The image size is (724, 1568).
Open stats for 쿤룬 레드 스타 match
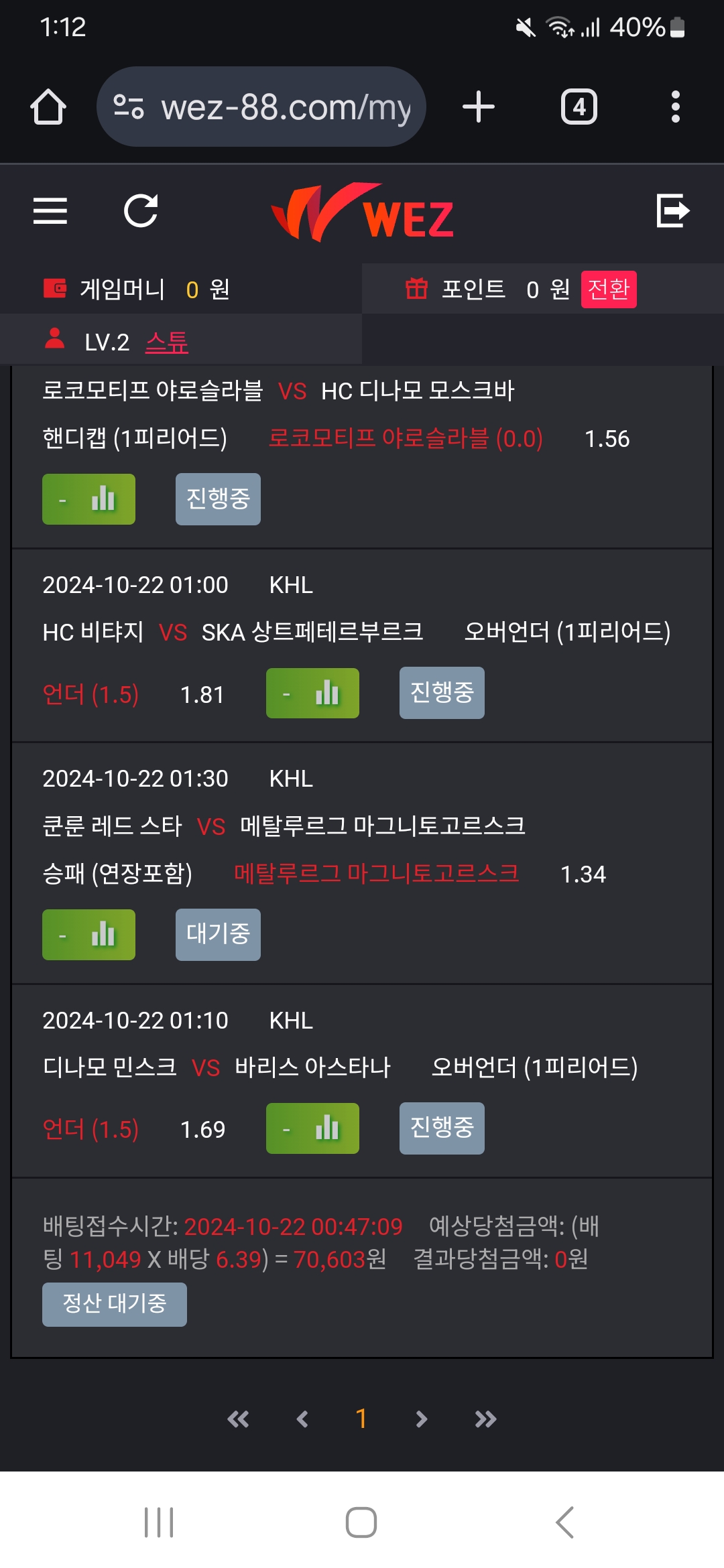88,935
